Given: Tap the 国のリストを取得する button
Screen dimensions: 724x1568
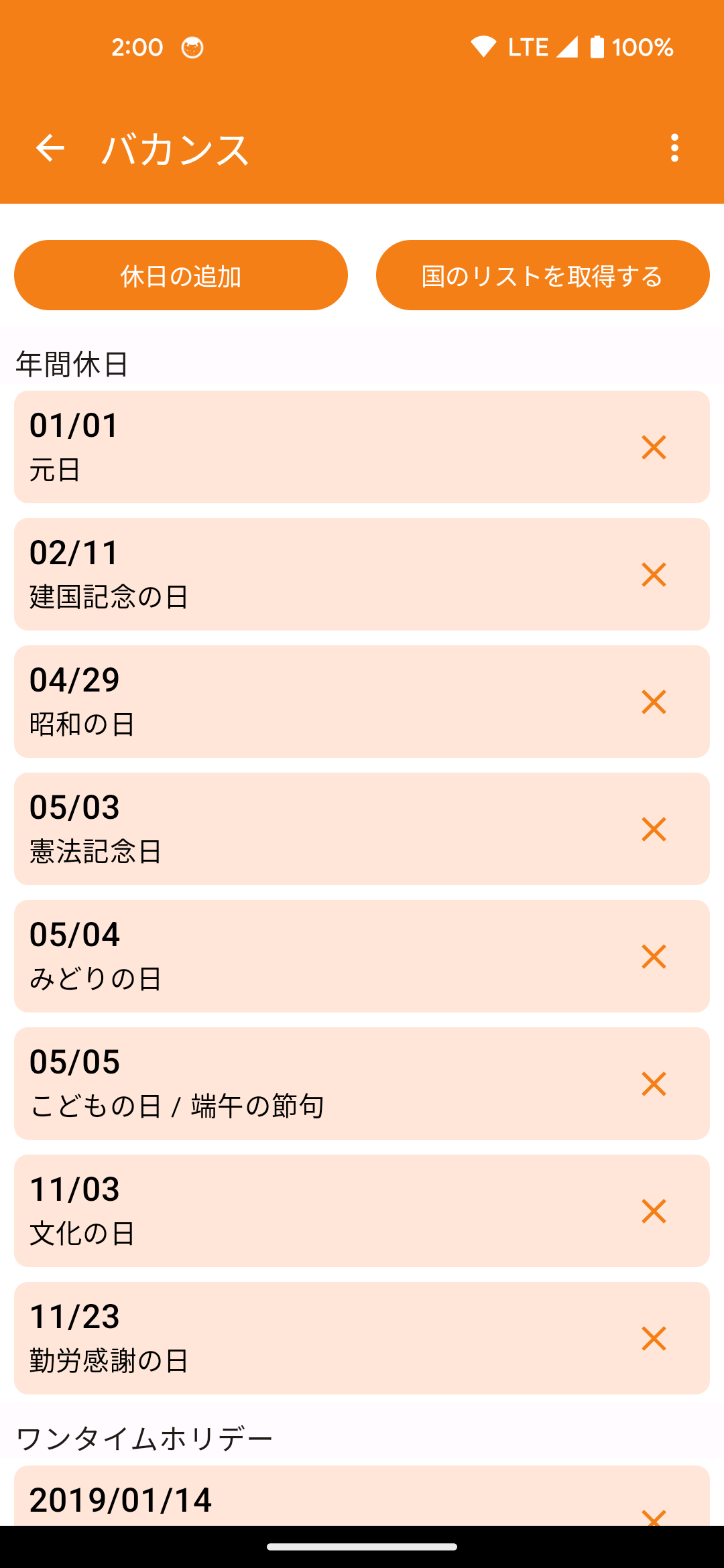Looking at the screenshot, I should coord(543,275).
